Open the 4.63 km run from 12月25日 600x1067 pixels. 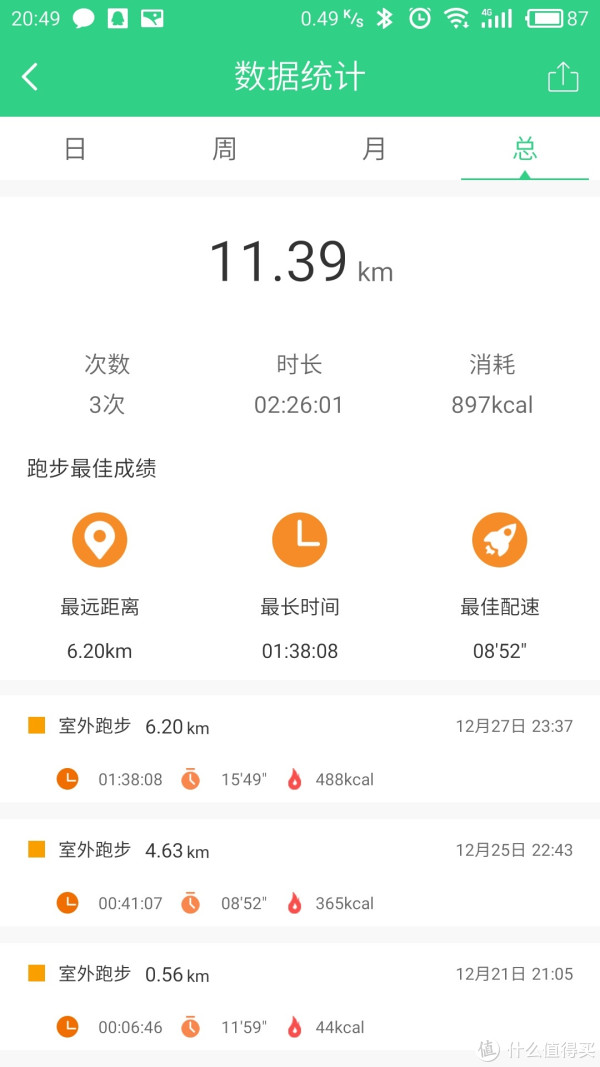click(300, 874)
